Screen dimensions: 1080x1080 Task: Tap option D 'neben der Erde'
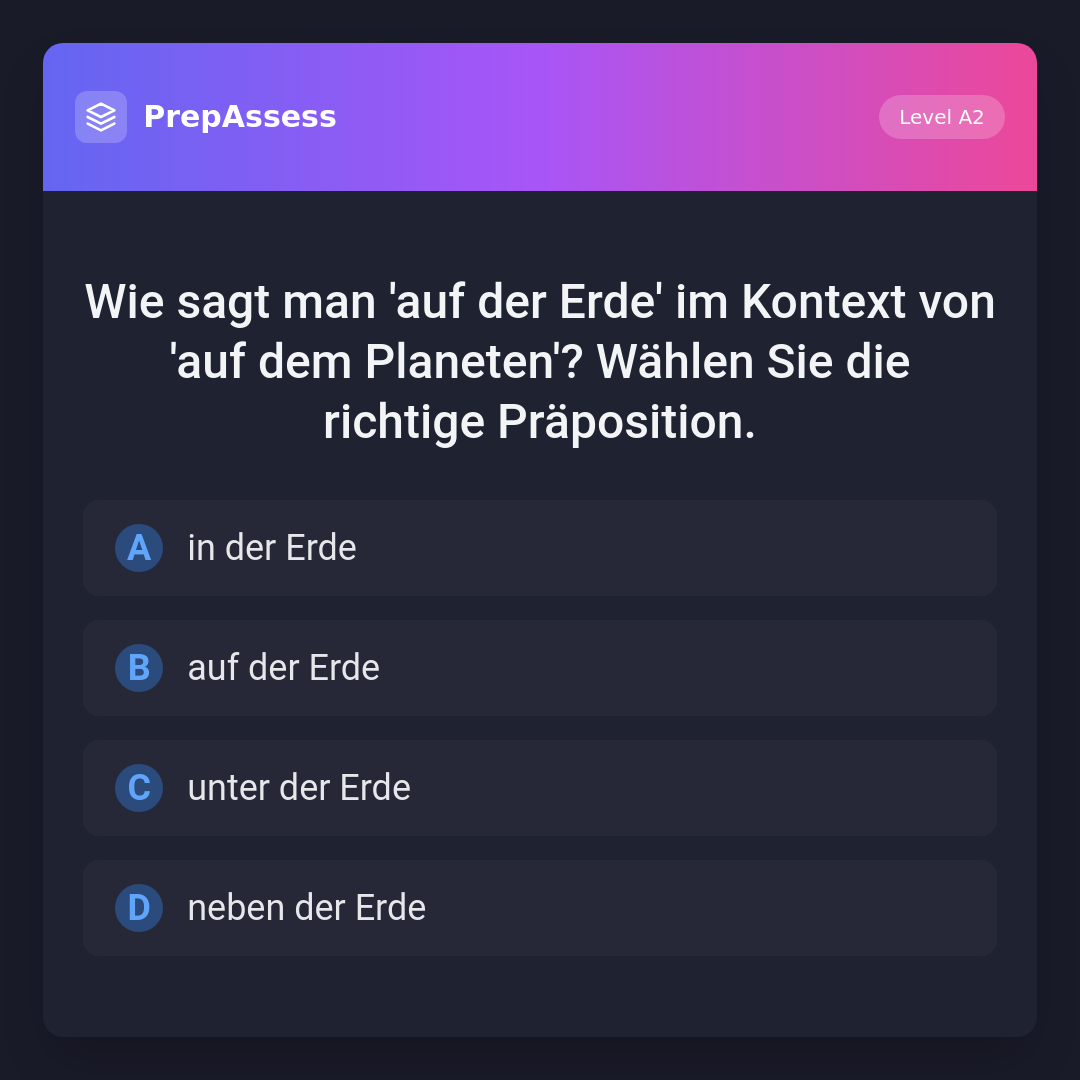coord(540,908)
